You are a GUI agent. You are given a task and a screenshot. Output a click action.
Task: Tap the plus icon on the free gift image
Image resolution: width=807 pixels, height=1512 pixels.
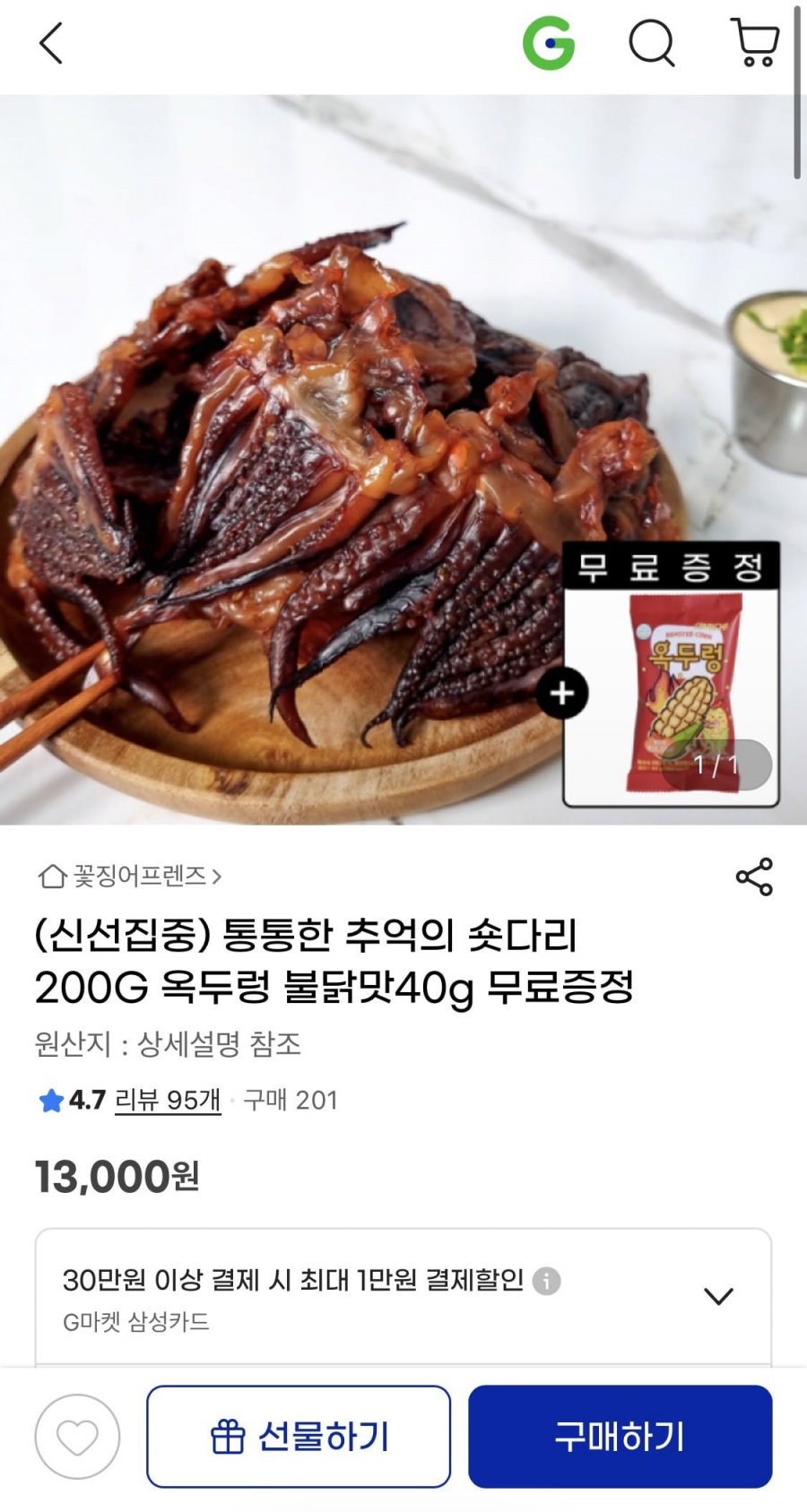(x=563, y=691)
